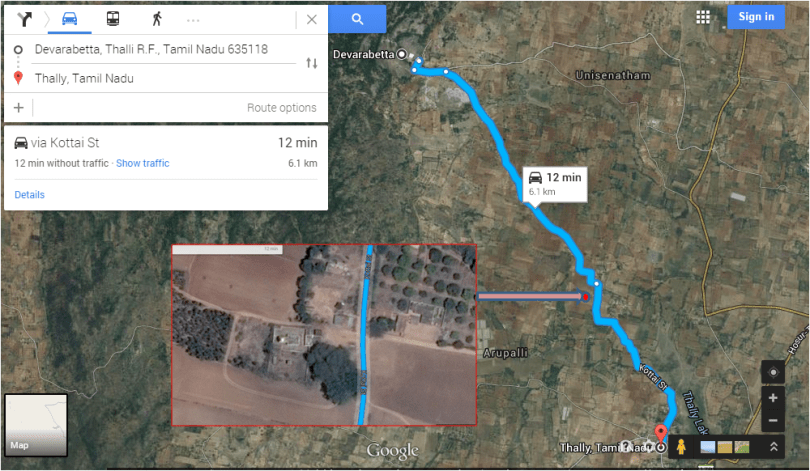This screenshot has width=810, height=471.
Task: Switch to Map view thumbnail
Action: [36, 424]
